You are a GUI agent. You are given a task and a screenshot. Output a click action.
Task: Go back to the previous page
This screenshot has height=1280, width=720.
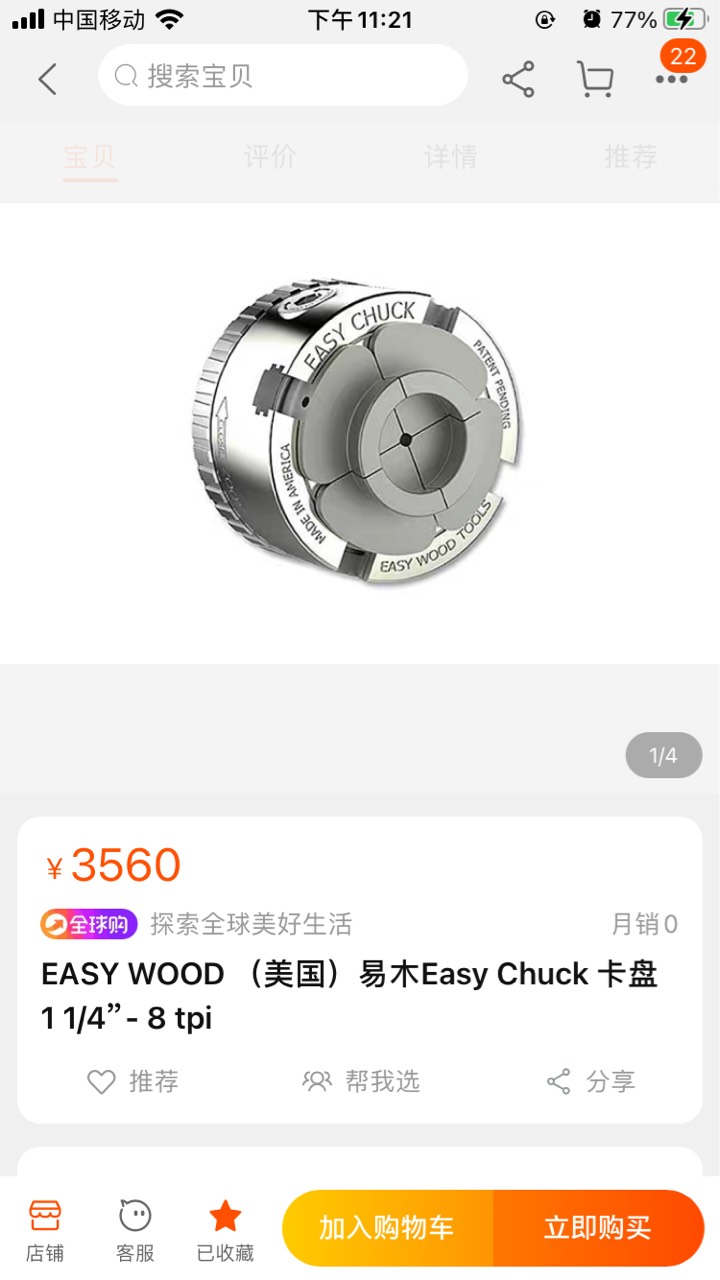coord(47,78)
